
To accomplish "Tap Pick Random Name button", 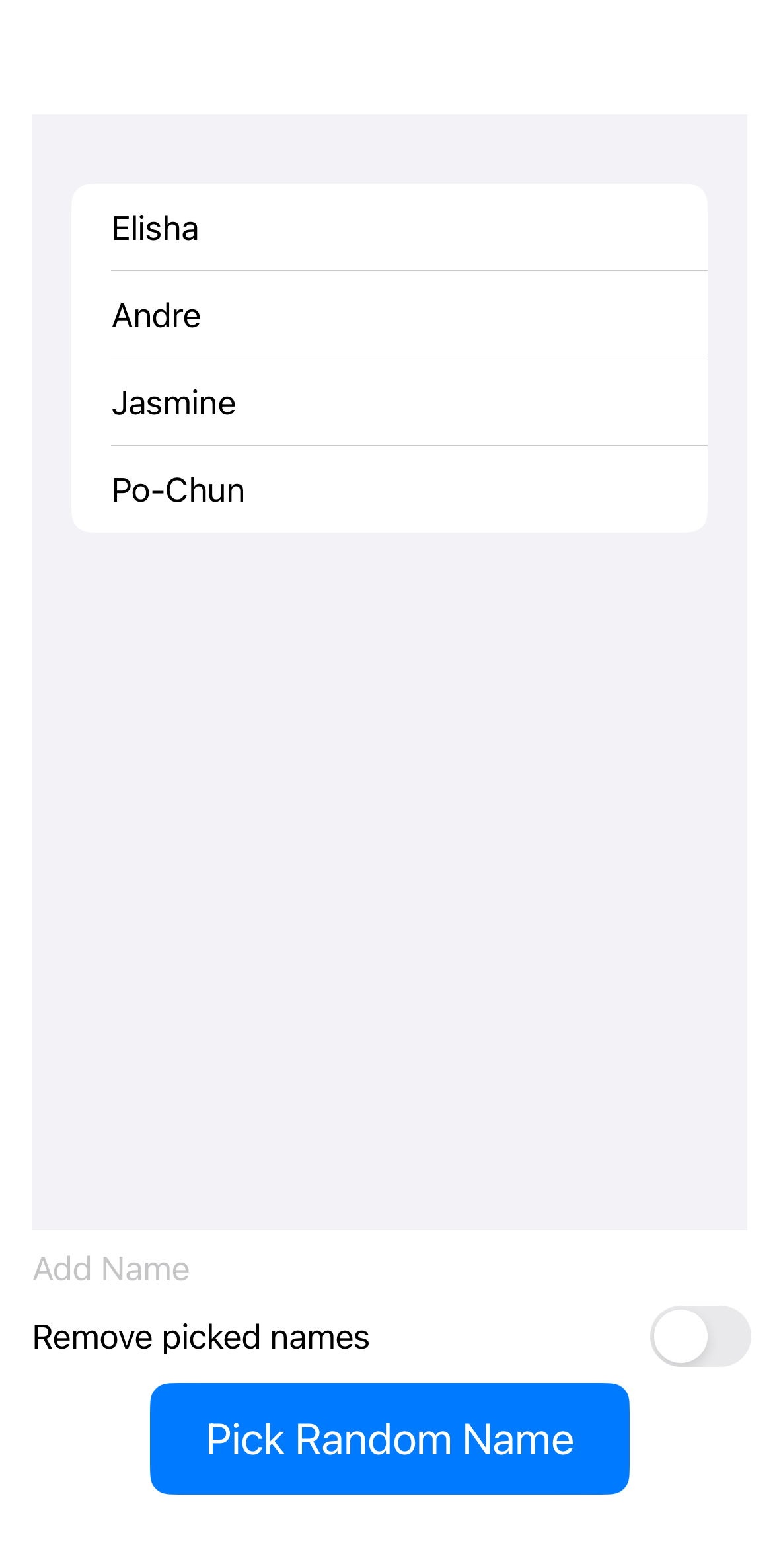I will click(x=389, y=1438).
